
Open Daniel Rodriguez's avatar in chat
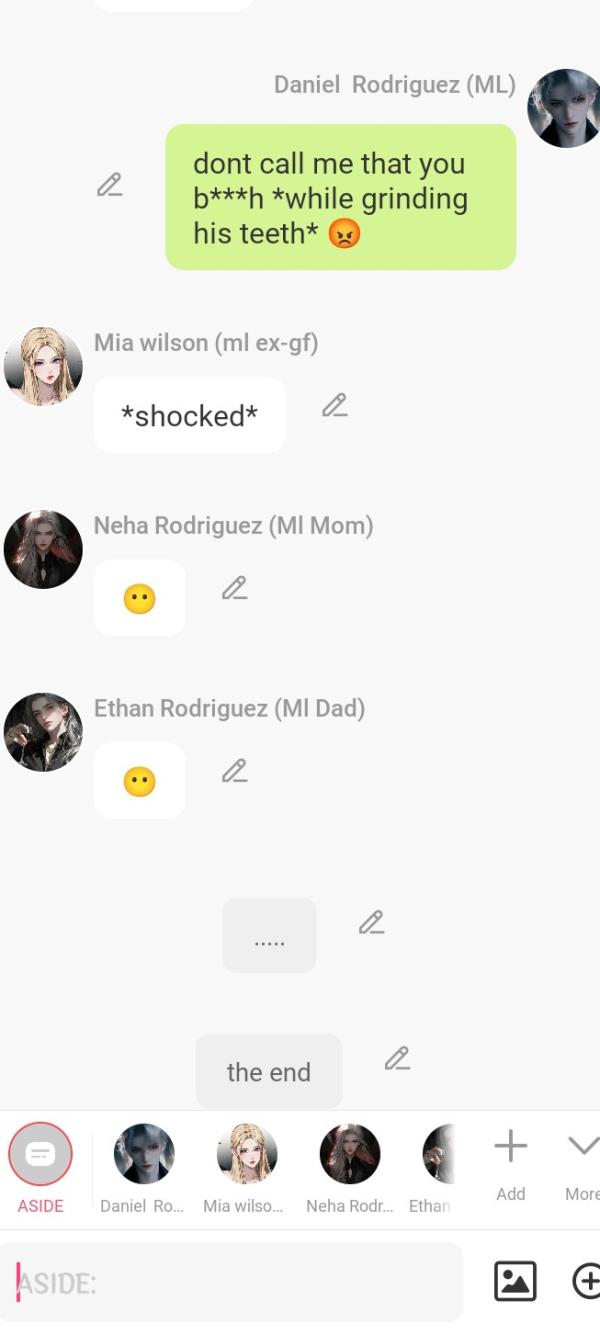564,108
